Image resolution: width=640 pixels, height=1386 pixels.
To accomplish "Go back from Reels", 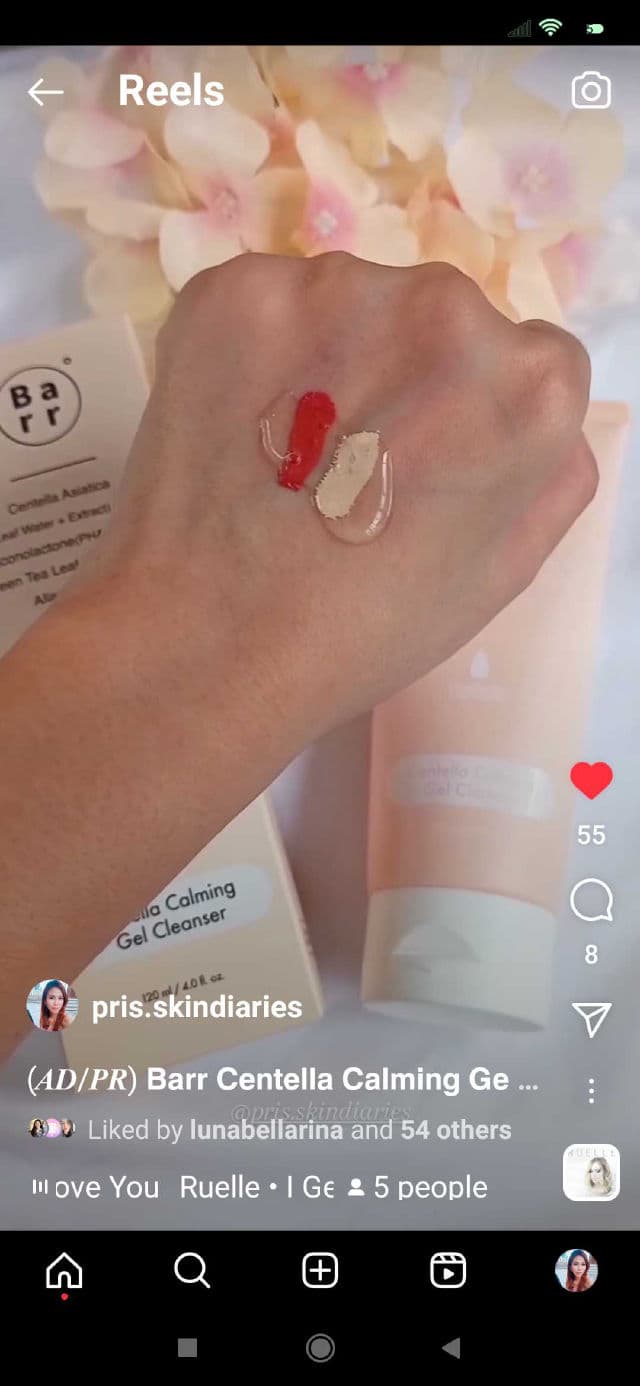I will pos(45,92).
